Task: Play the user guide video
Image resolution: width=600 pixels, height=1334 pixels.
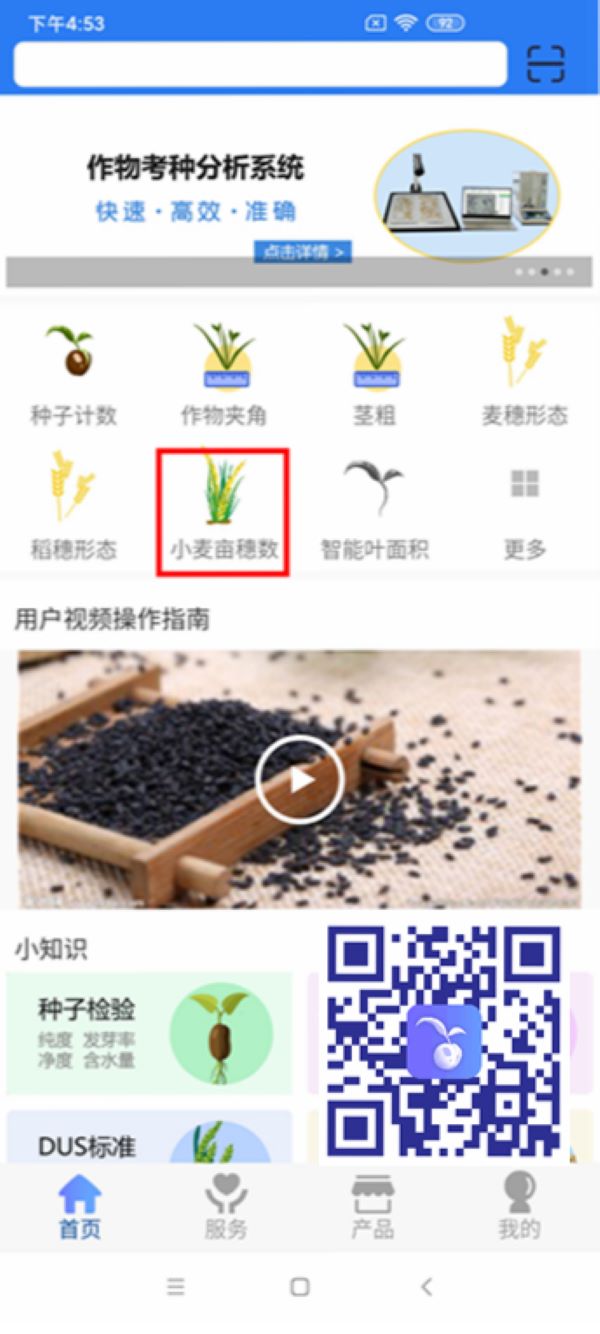Action: [299, 779]
